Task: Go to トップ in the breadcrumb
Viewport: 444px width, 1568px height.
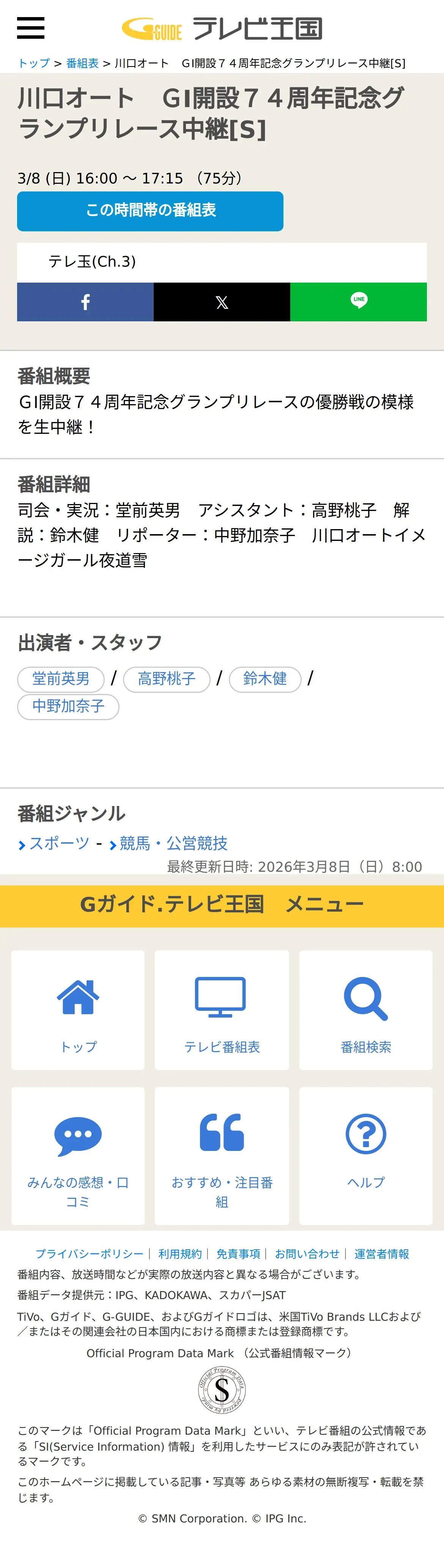Action: pos(33,63)
